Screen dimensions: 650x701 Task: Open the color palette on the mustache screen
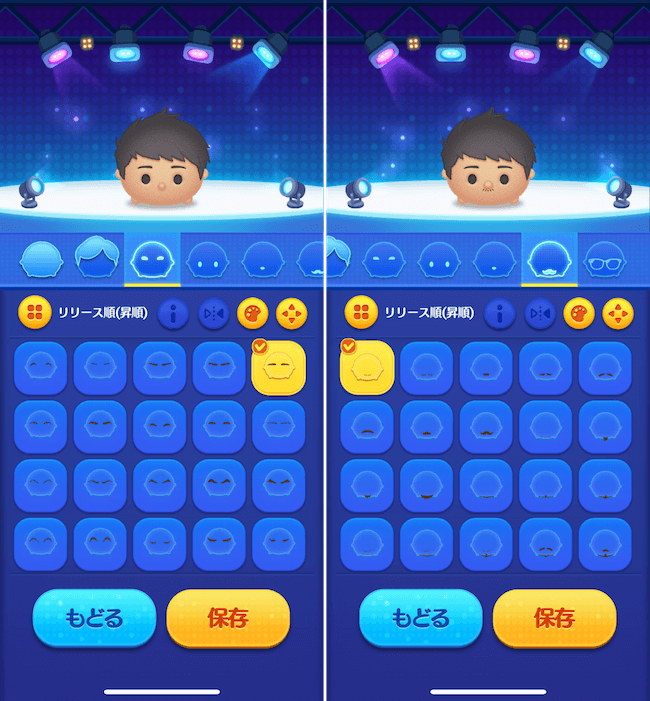coord(578,313)
